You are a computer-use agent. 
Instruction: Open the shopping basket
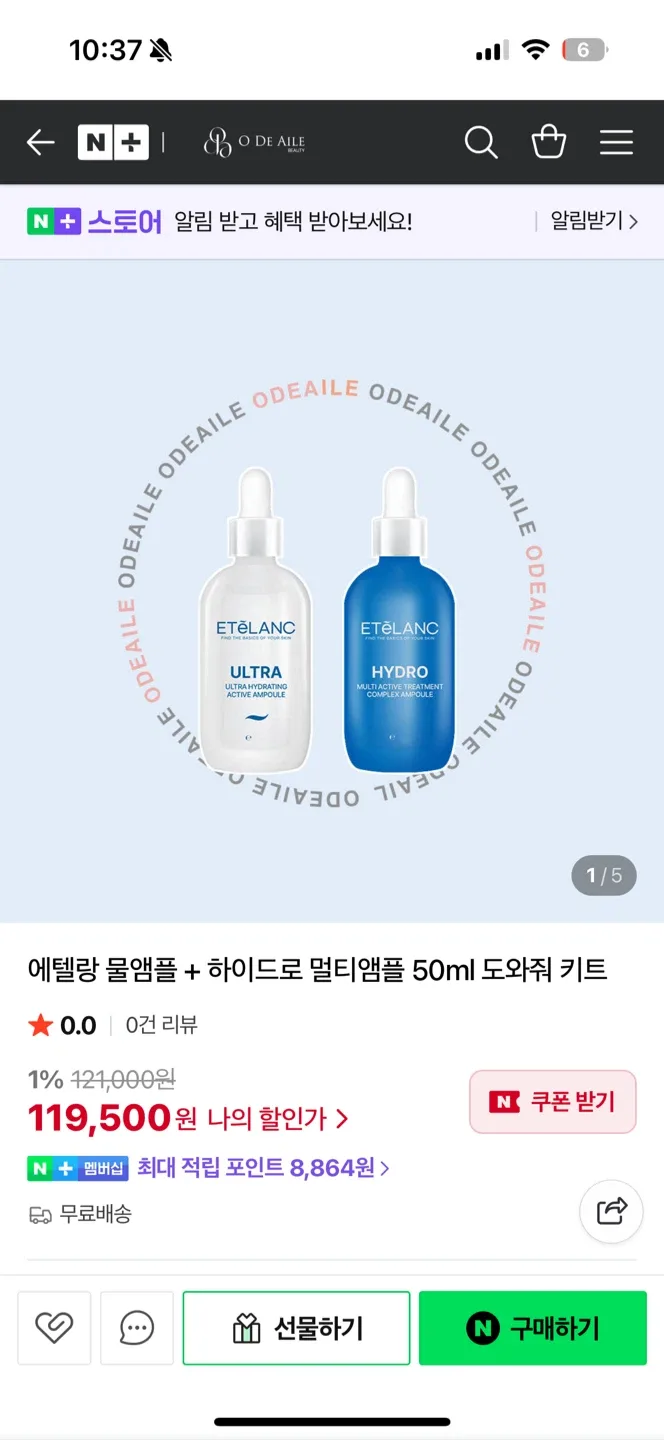coord(548,143)
